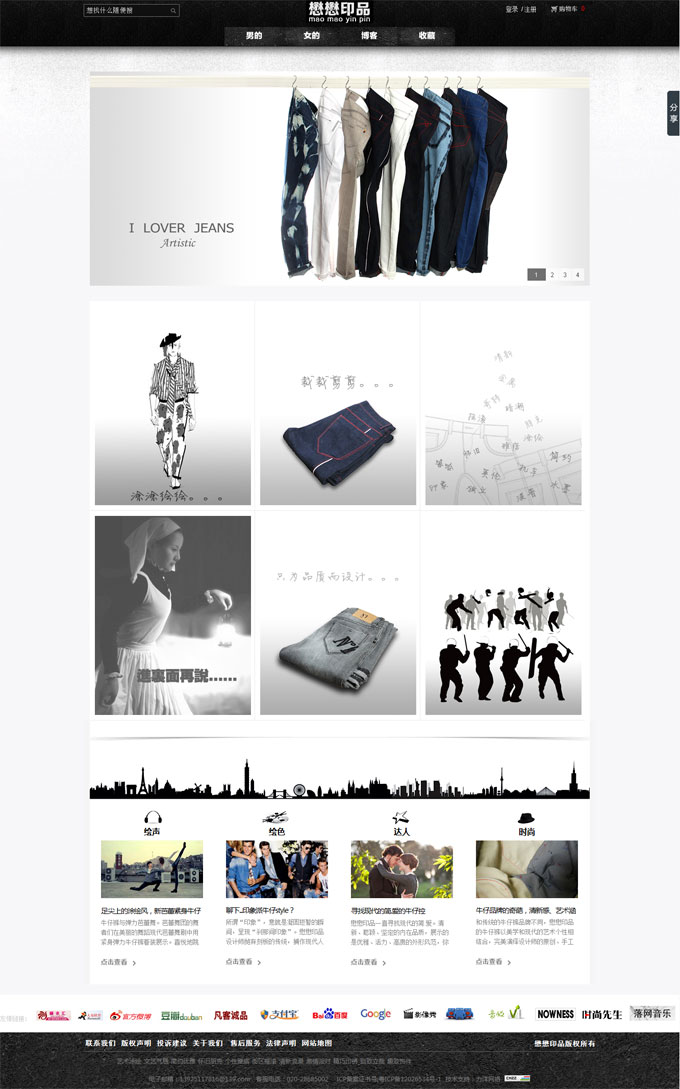Expand the 分享 share side tab

coord(673,113)
